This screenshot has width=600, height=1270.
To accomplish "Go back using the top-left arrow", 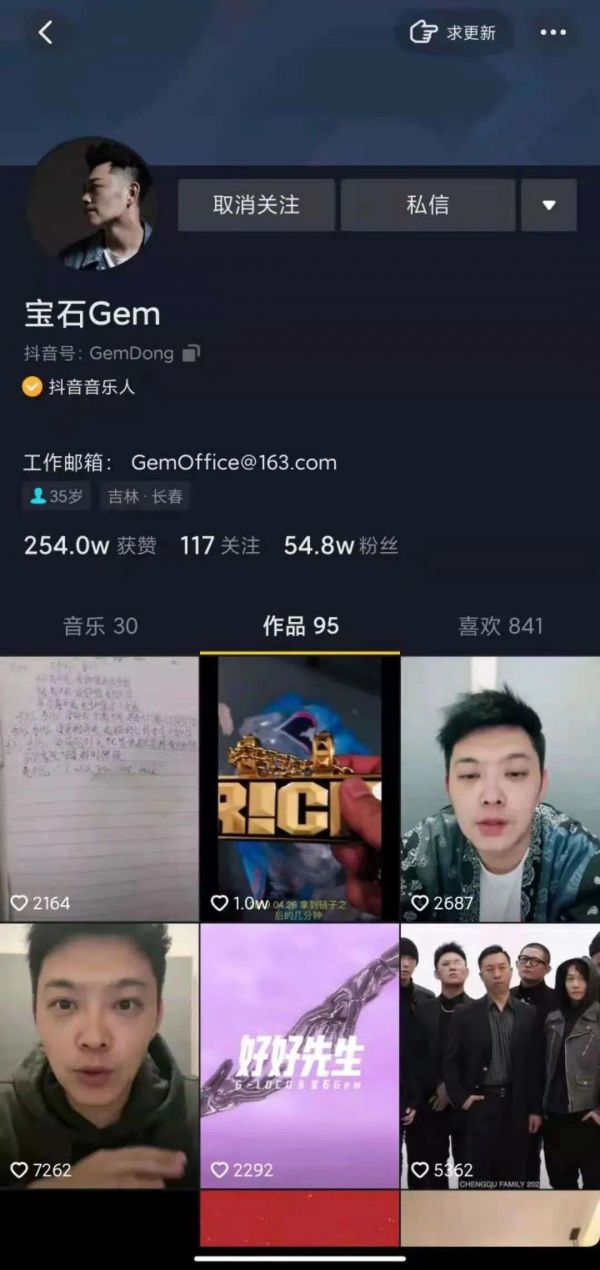I will point(45,33).
